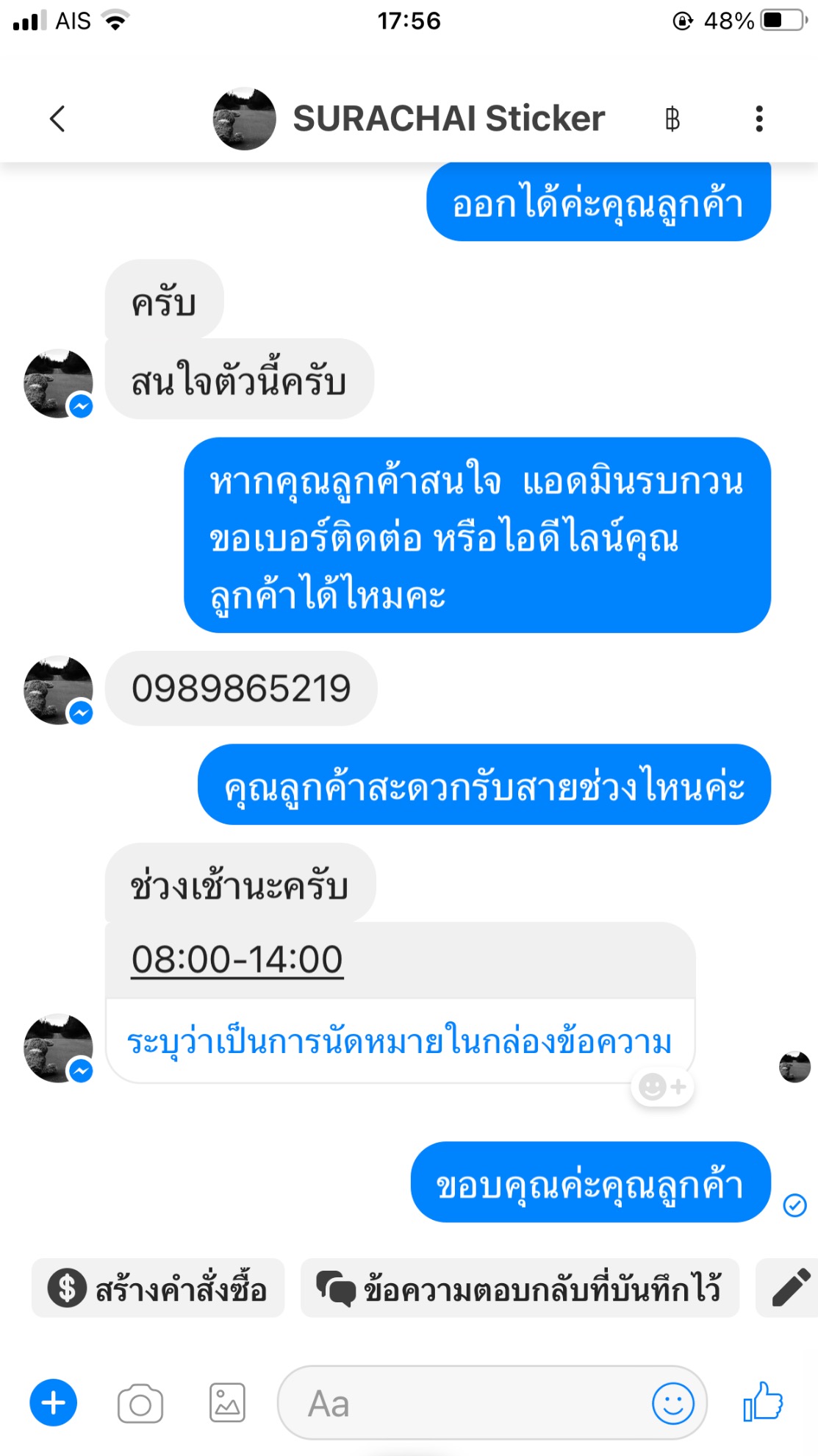Go back using the header arrow
The image size is (818, 1456).
57,118
